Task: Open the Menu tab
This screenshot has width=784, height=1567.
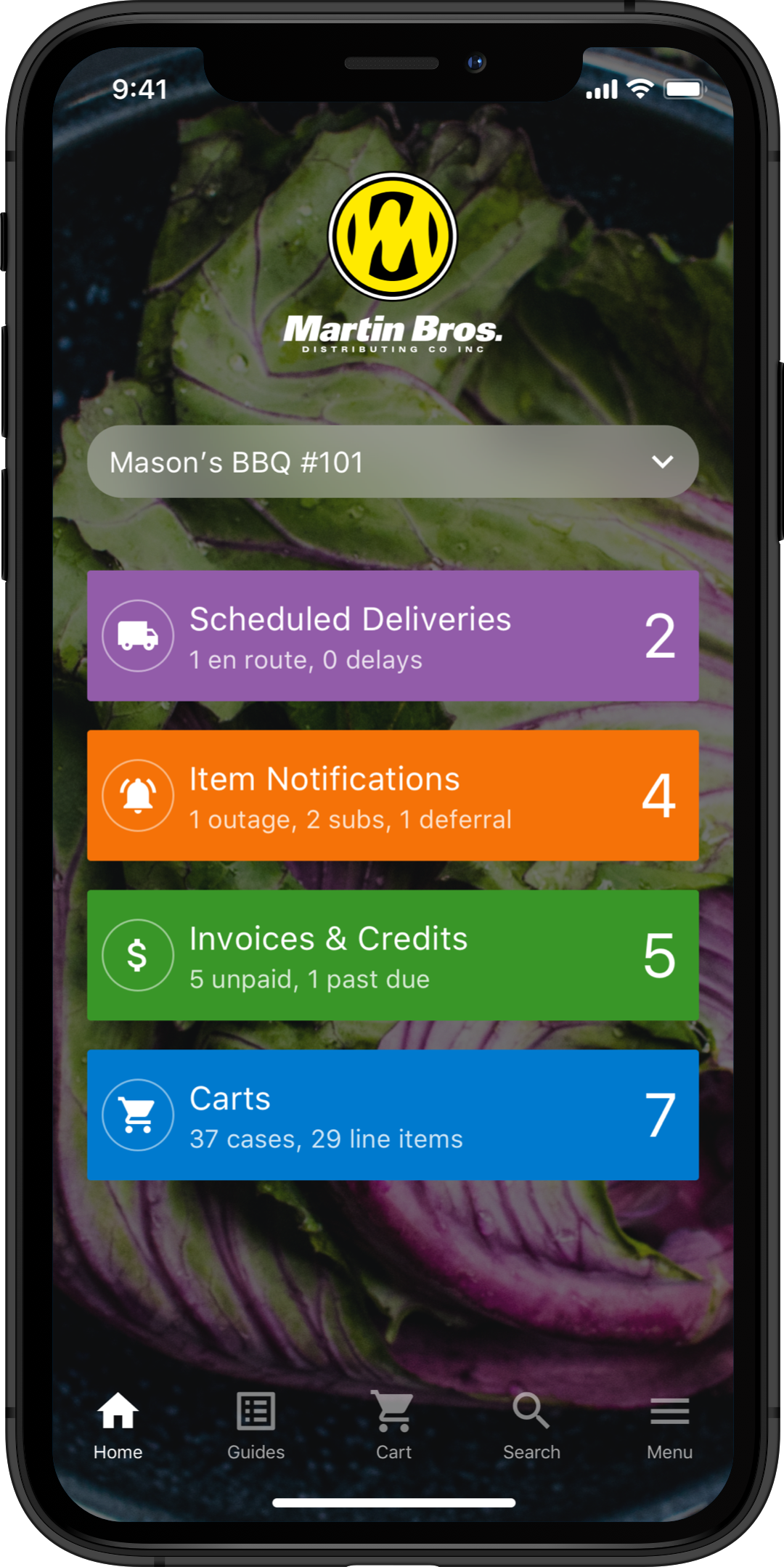Action: click(x=669, y=1425)
